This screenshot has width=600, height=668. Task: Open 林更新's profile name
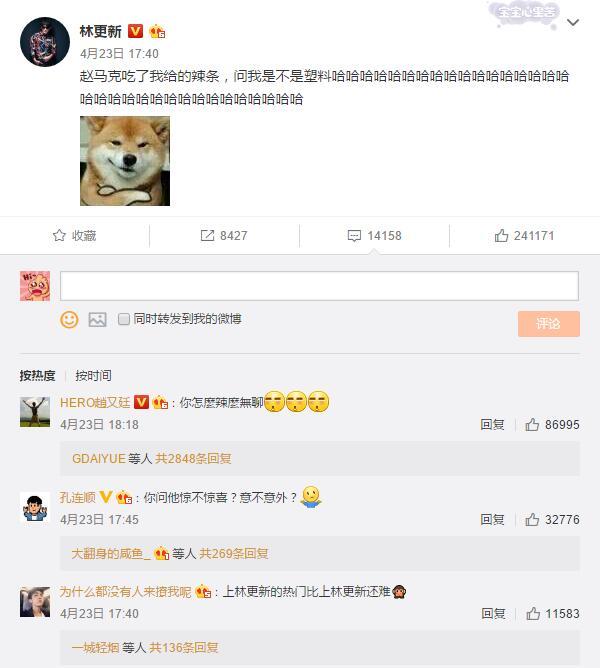[x=100, y=31]
